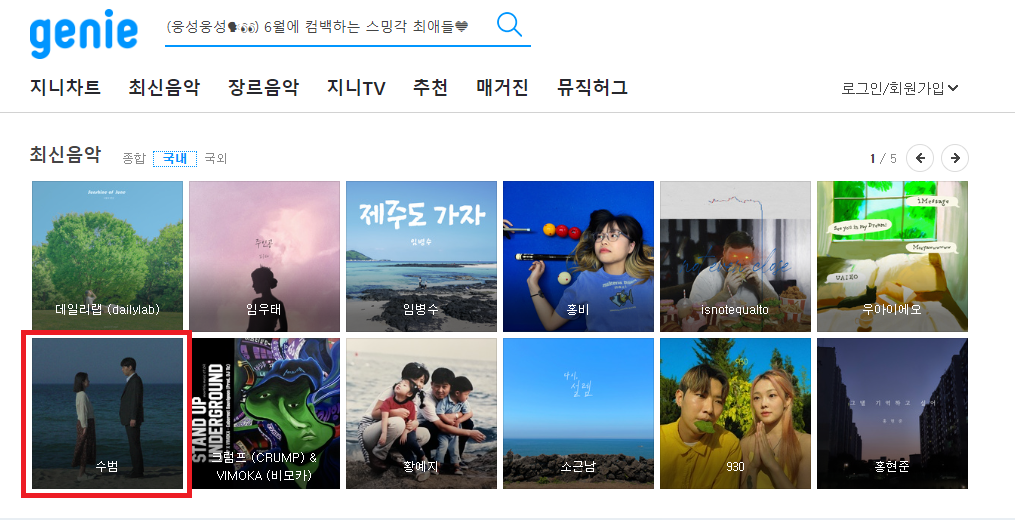Open the genie home logo
The height and width of the screenshot is (520, 1015).
click(84, 32)
